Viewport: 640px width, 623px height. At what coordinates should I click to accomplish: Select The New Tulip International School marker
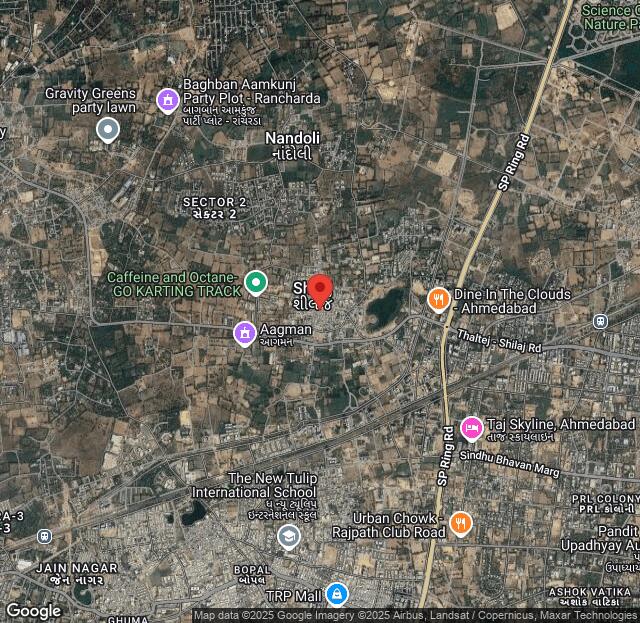289,536
